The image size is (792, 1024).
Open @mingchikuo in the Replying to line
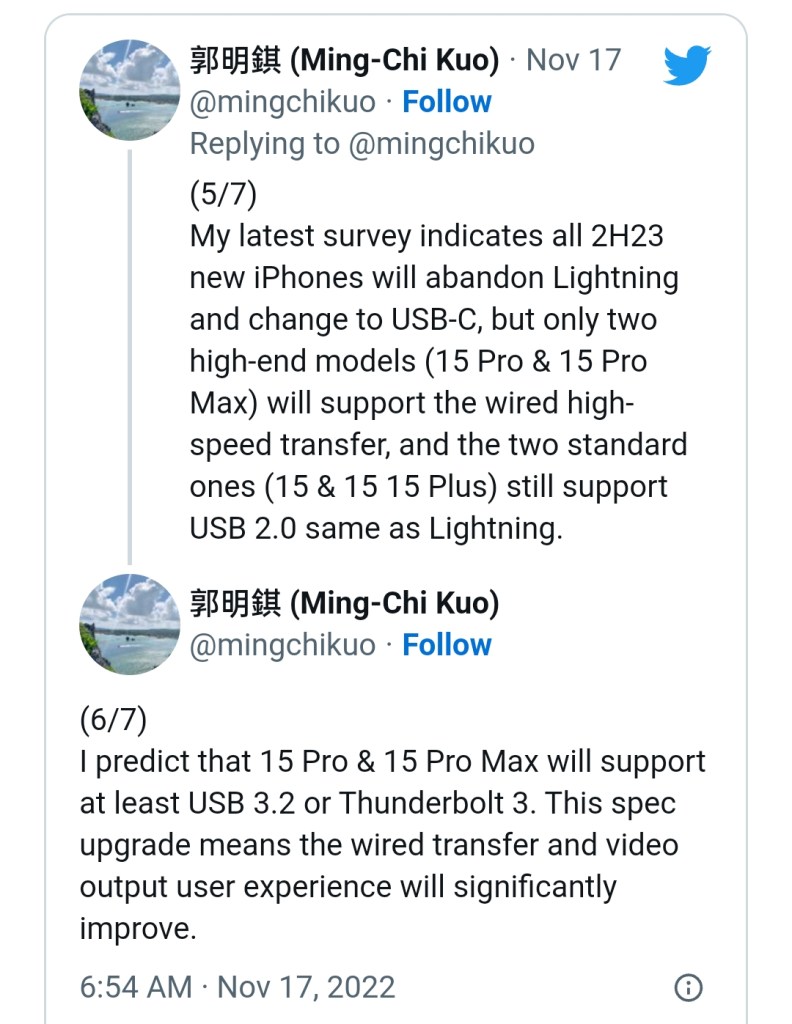[441, 144]
